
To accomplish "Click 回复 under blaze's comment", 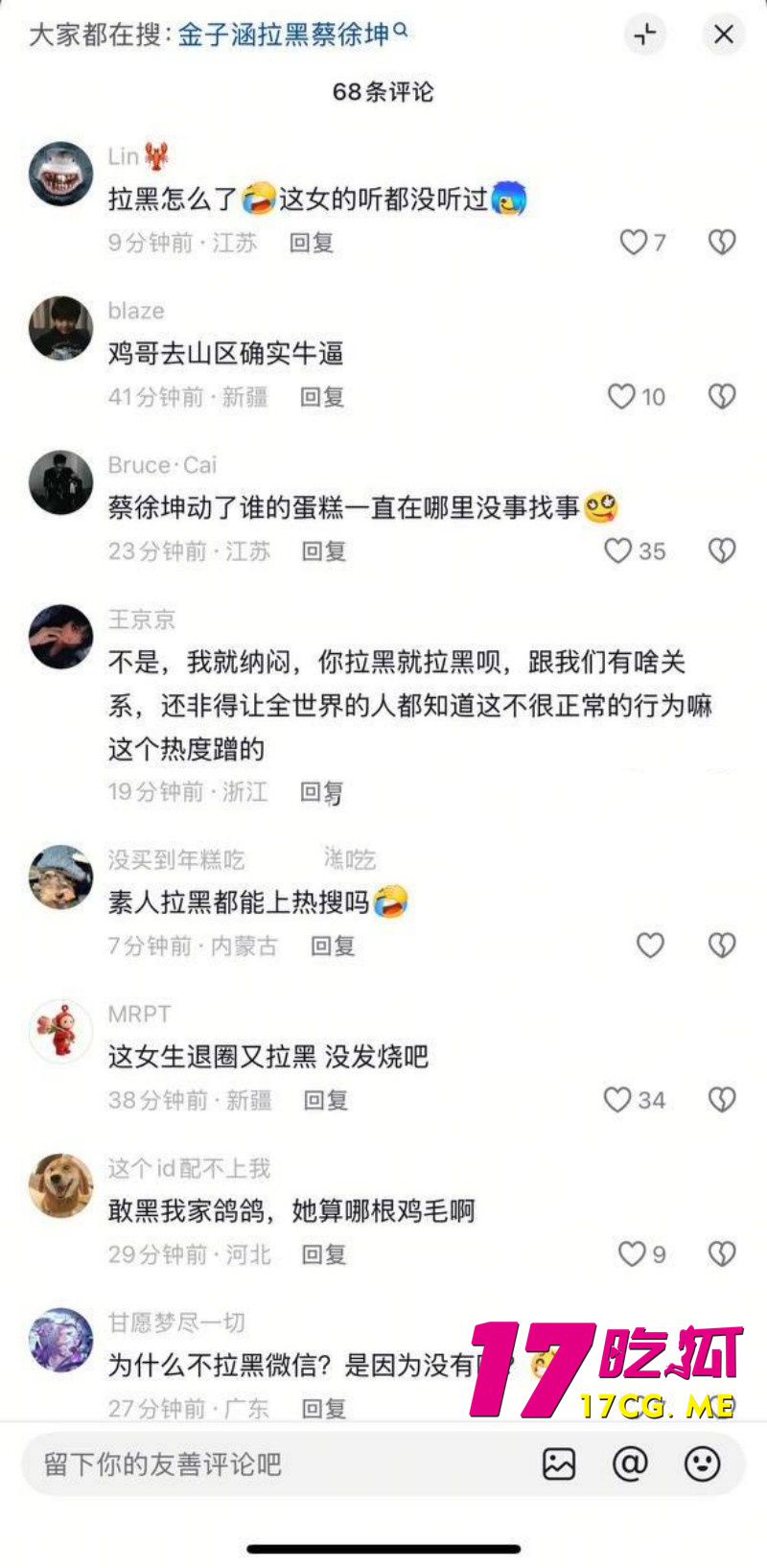I will (323, 396).
